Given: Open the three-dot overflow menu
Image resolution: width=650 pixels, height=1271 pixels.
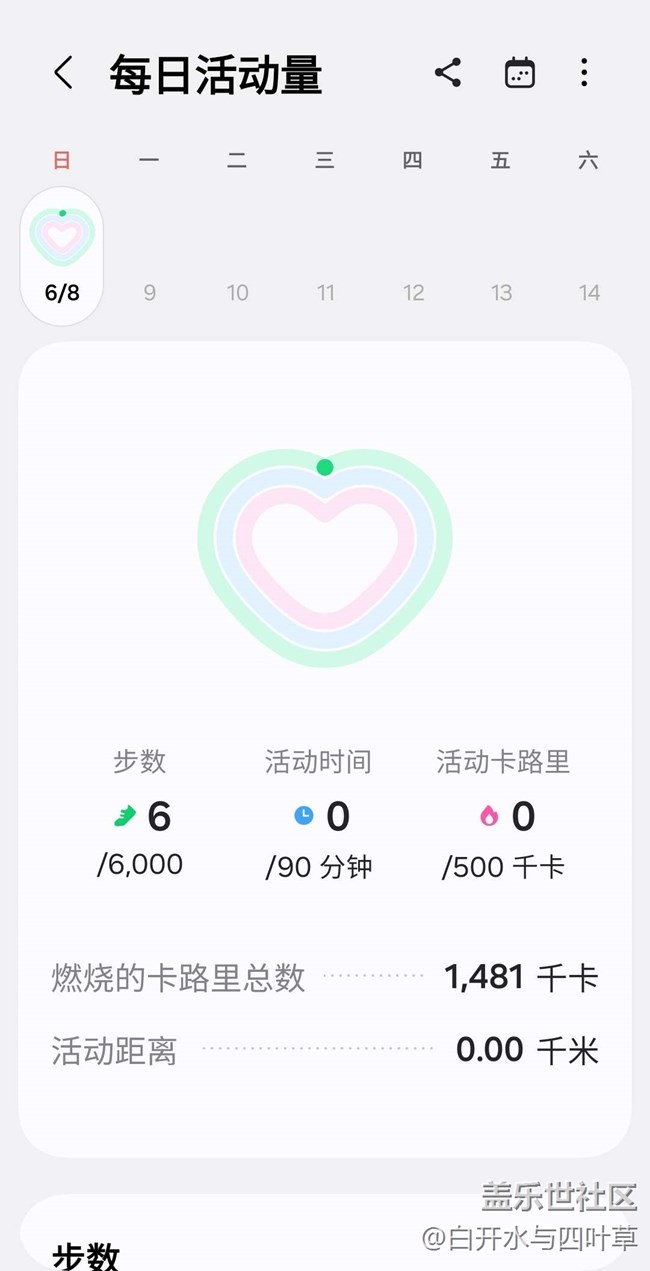Looking at the screenshot, I should pos(584,73).
